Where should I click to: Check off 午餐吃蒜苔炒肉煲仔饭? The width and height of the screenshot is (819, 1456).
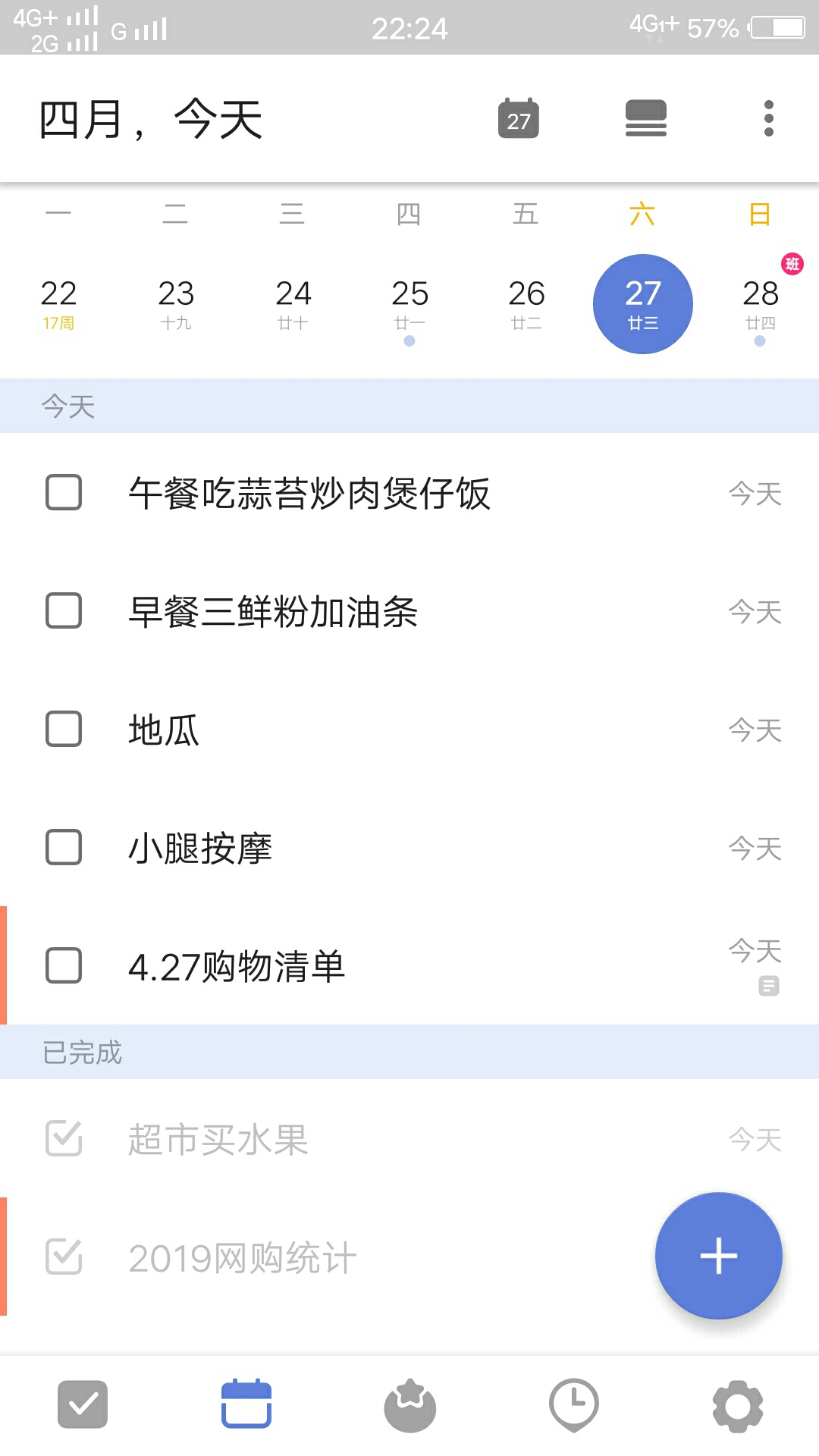coord(64,492)
